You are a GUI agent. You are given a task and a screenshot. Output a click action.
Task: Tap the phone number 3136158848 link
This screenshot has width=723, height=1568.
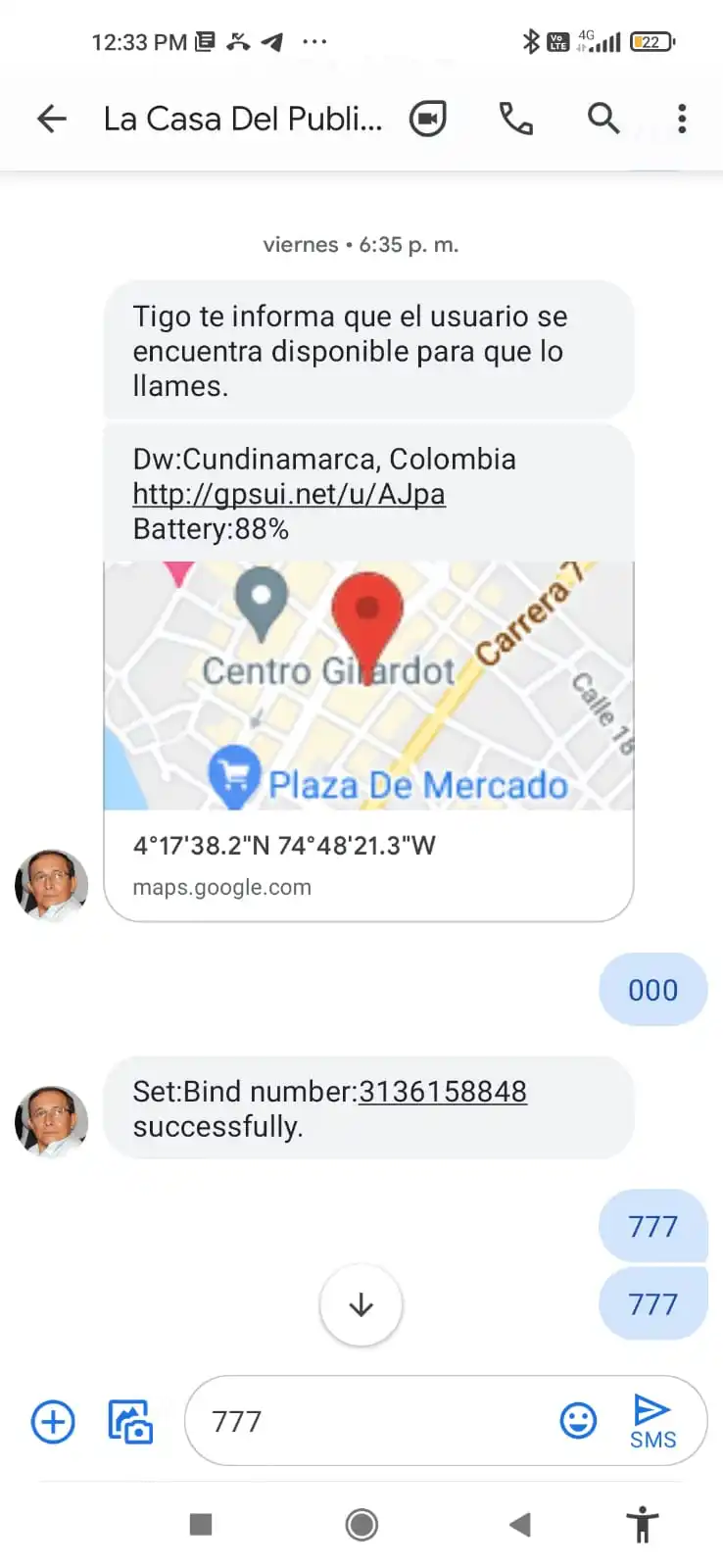(x=442, y=1092)
